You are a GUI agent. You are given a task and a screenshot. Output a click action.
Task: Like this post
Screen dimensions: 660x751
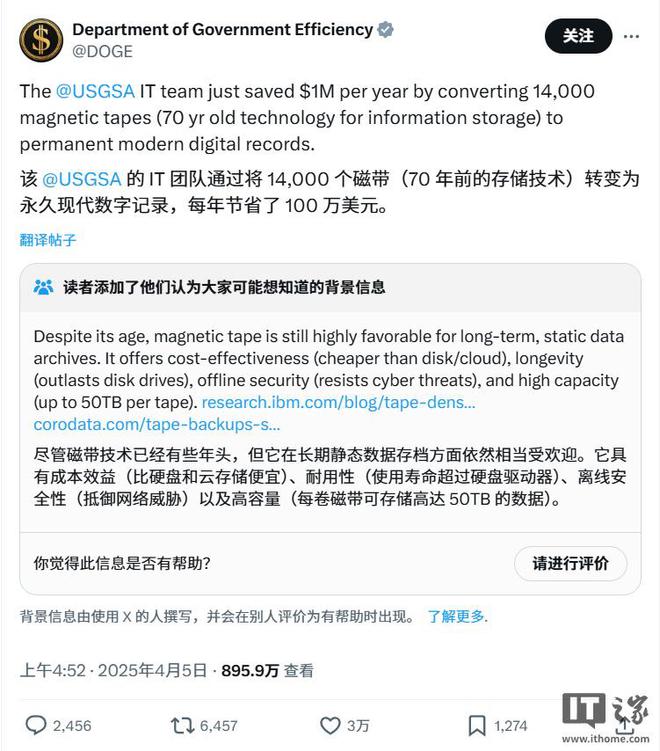pyautogui.click(x=330, y=725)
